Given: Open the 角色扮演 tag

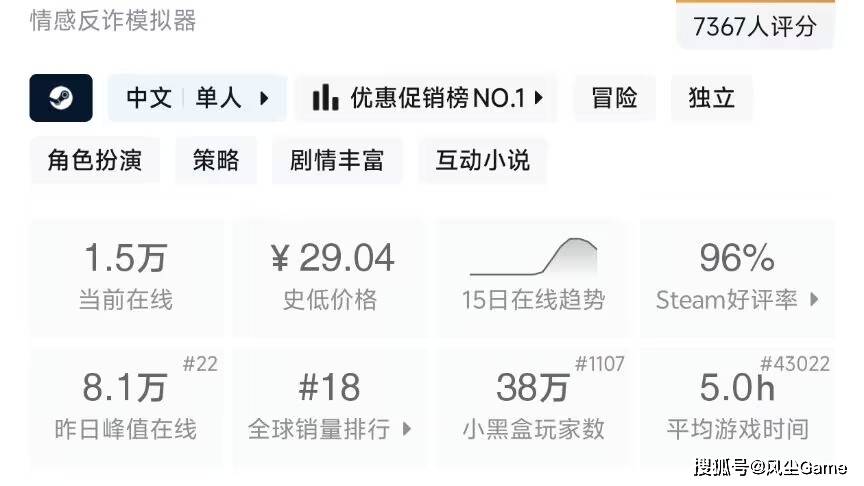Looking at the screenshot, I should coord(95,160).
